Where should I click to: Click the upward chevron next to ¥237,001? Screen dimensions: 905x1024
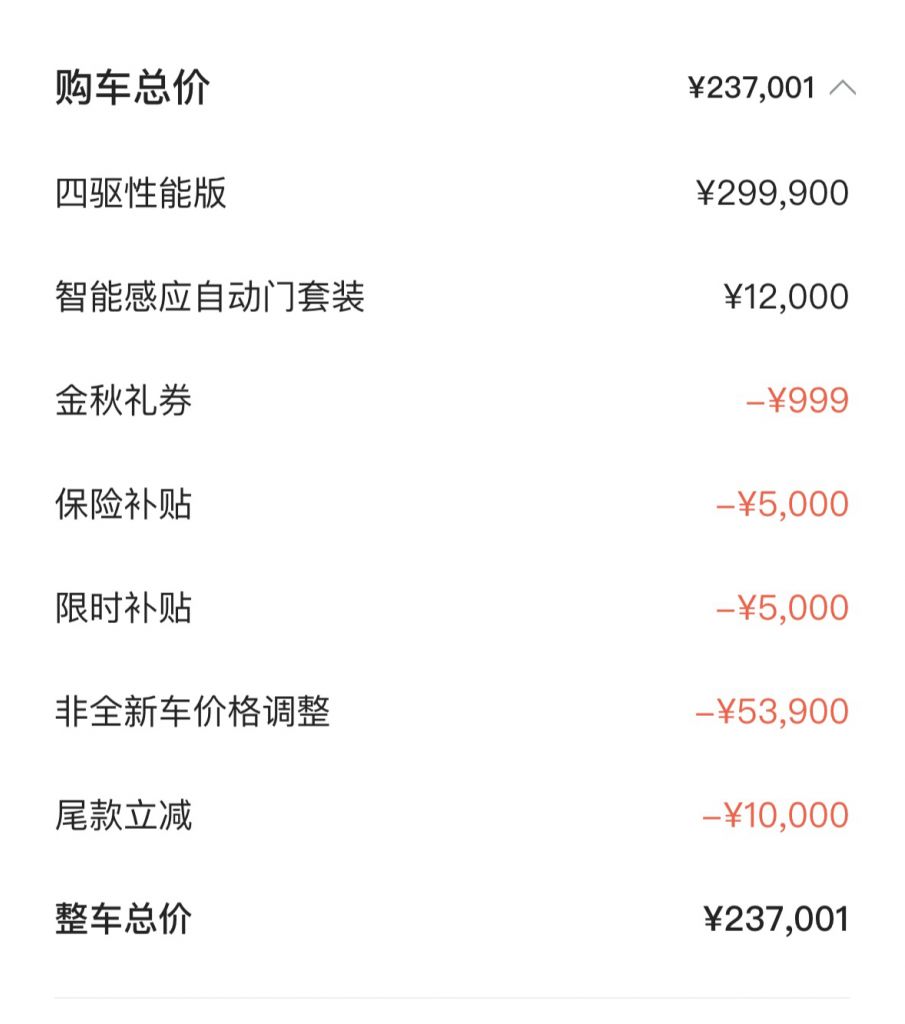click(x=845, y=87)
